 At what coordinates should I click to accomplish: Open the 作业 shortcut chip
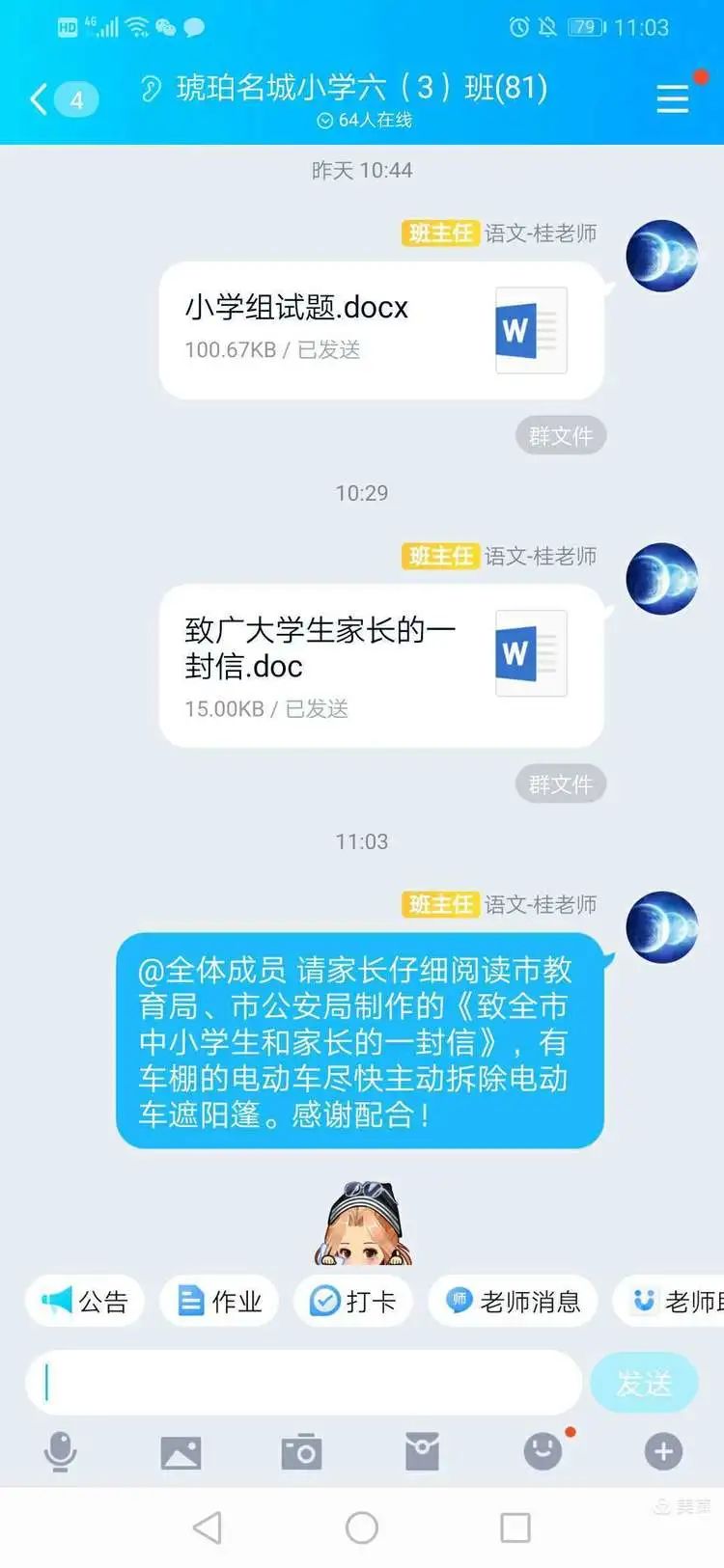pyautogui.click(x=219, y=1302)
